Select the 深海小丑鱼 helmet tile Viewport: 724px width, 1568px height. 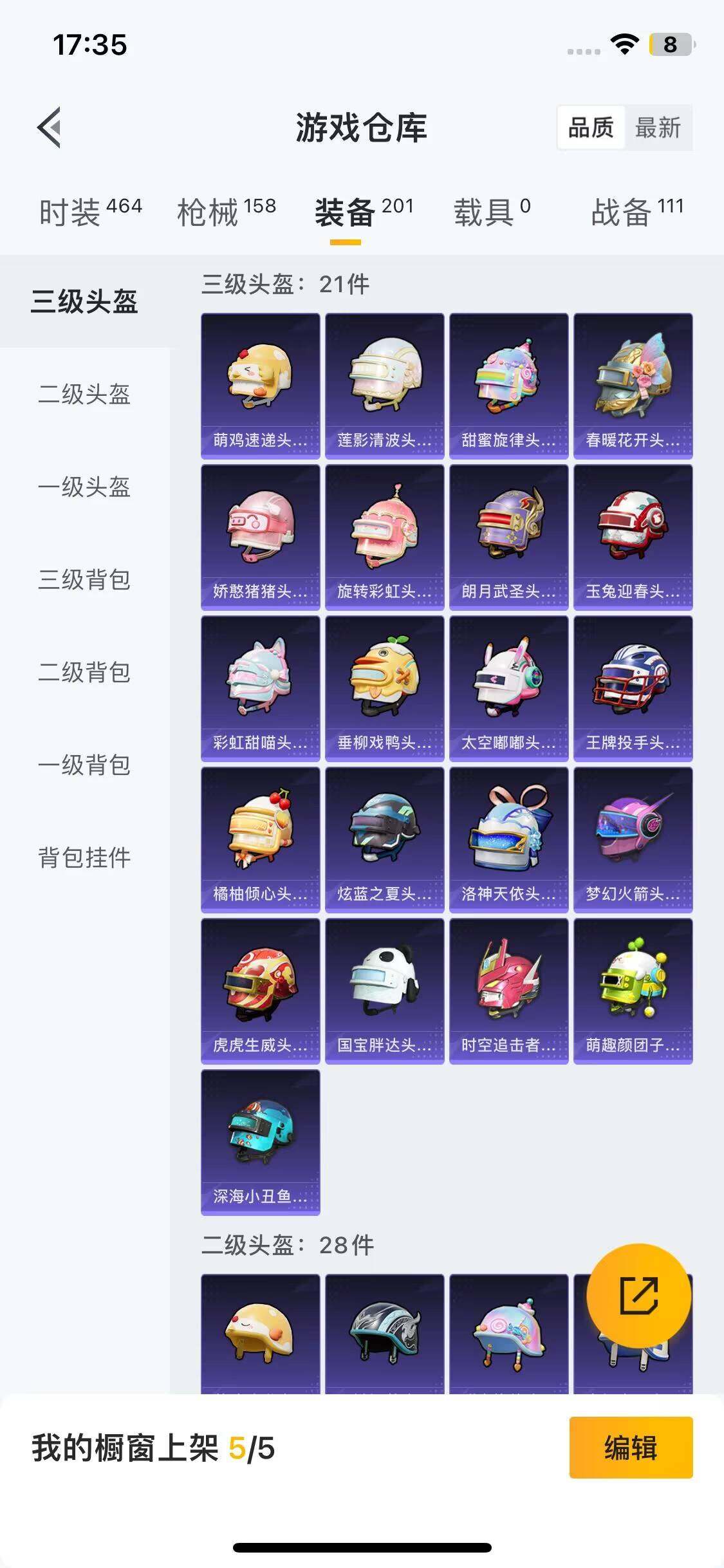point(261,1143)
